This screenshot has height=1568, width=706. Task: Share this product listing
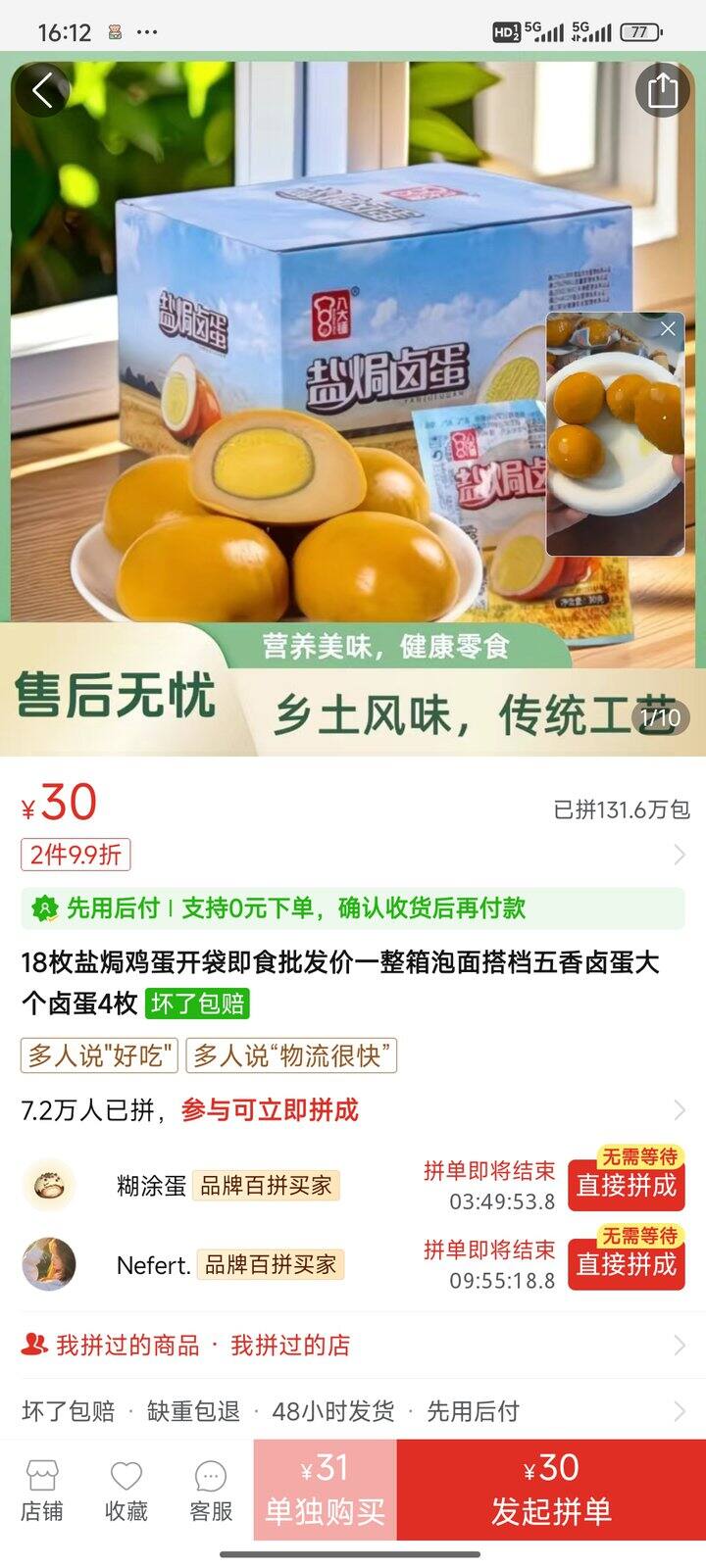[x=663, y=91]
